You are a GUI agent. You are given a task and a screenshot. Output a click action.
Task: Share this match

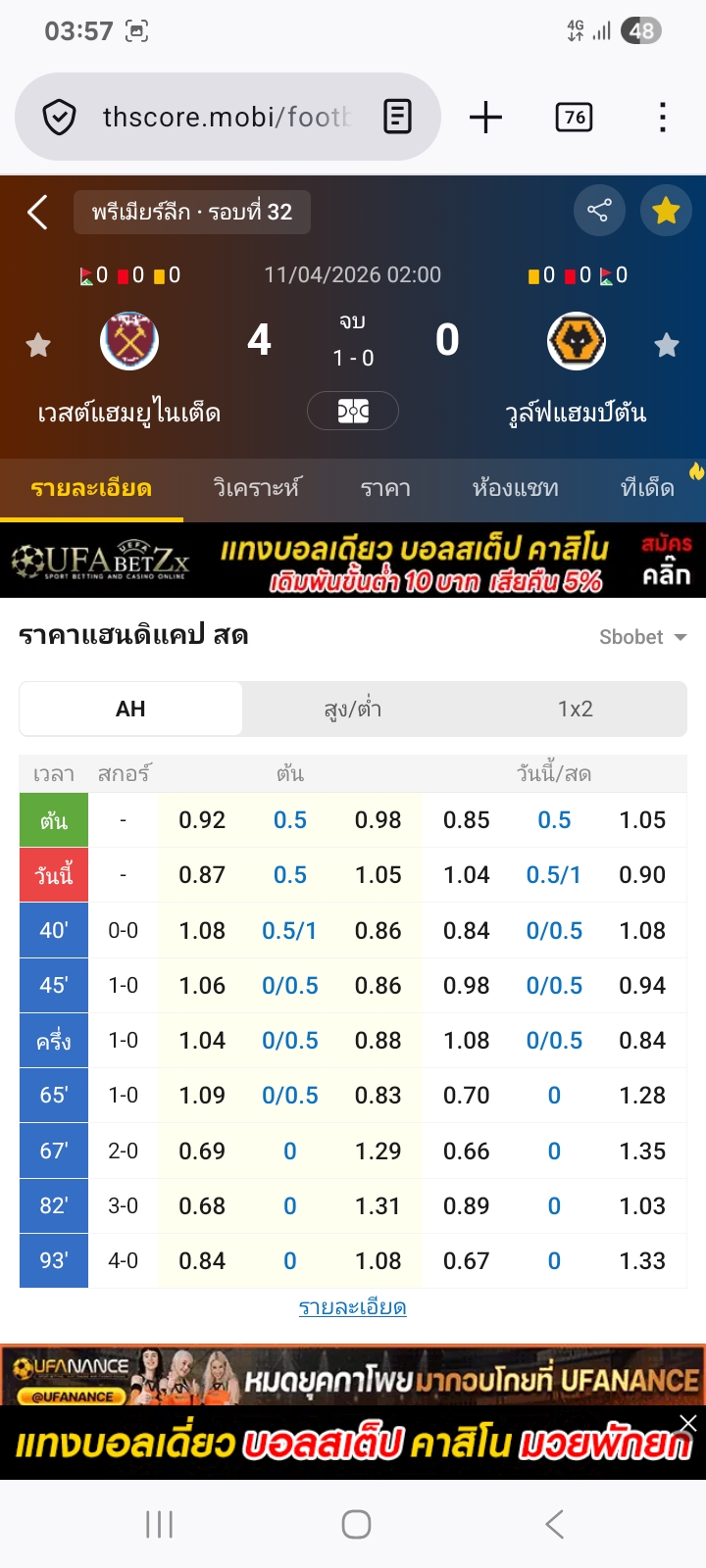point(598,211)
